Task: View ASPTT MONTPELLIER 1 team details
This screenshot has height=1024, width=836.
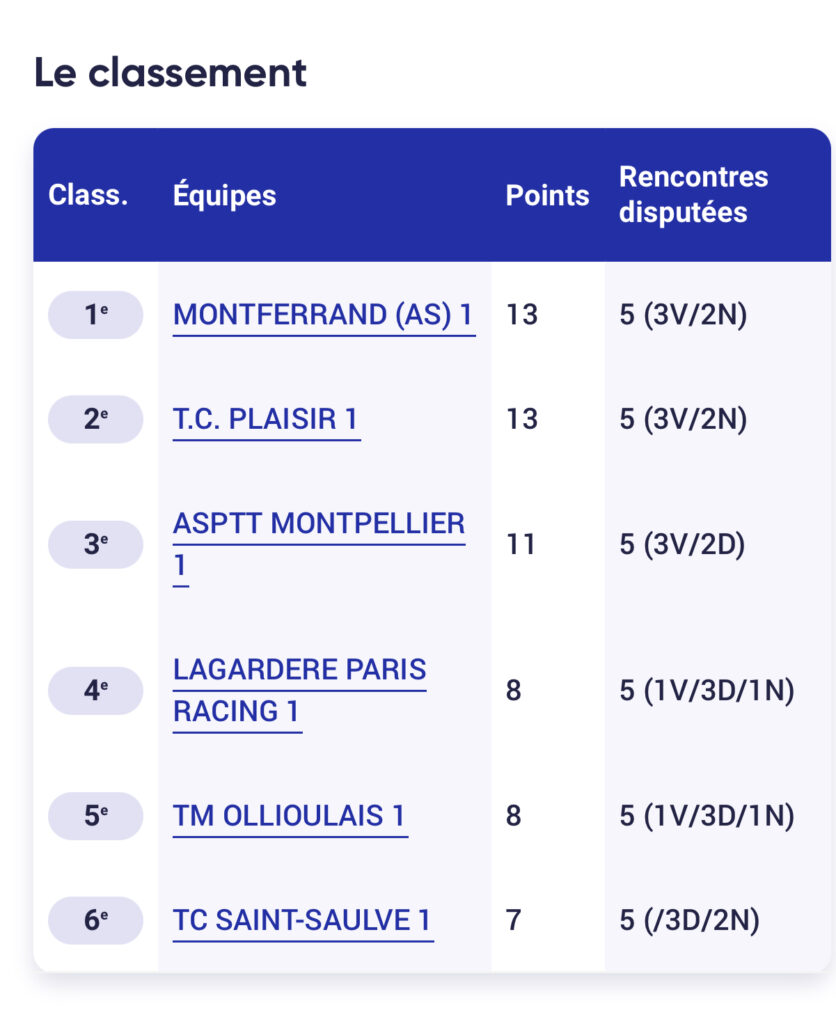Action: 318,524
